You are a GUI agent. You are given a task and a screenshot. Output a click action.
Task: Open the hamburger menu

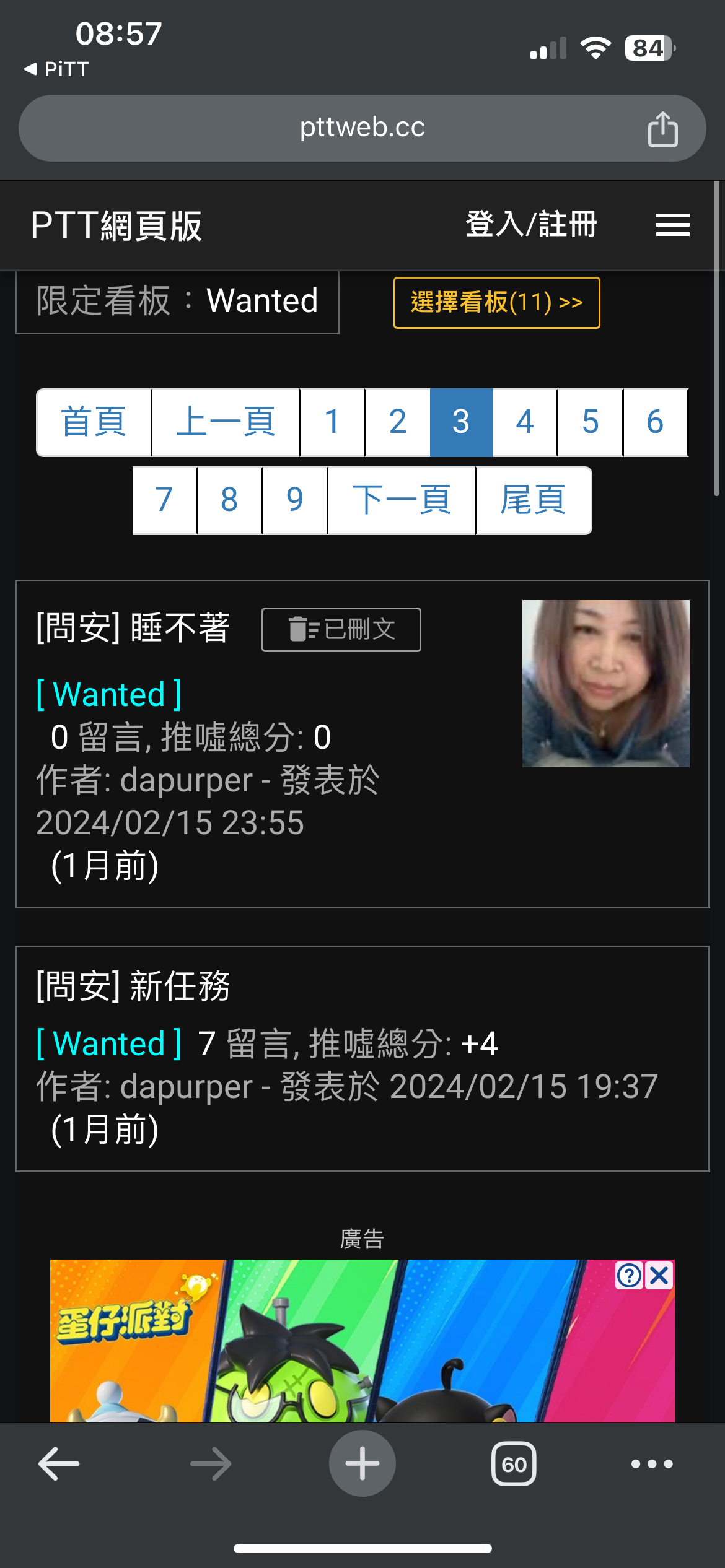click(x=672, y=225)
